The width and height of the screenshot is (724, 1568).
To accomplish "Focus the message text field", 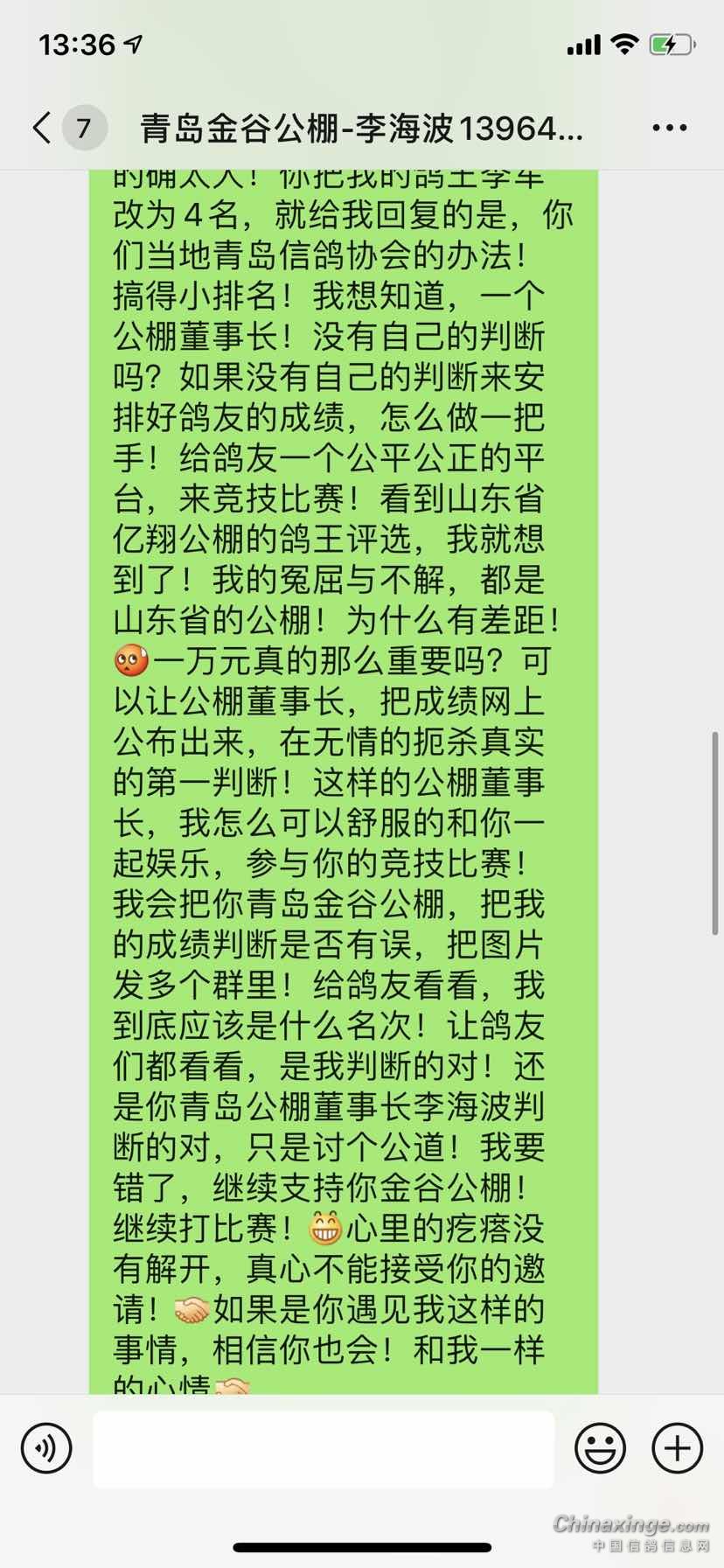I will tap(324, 1449).
